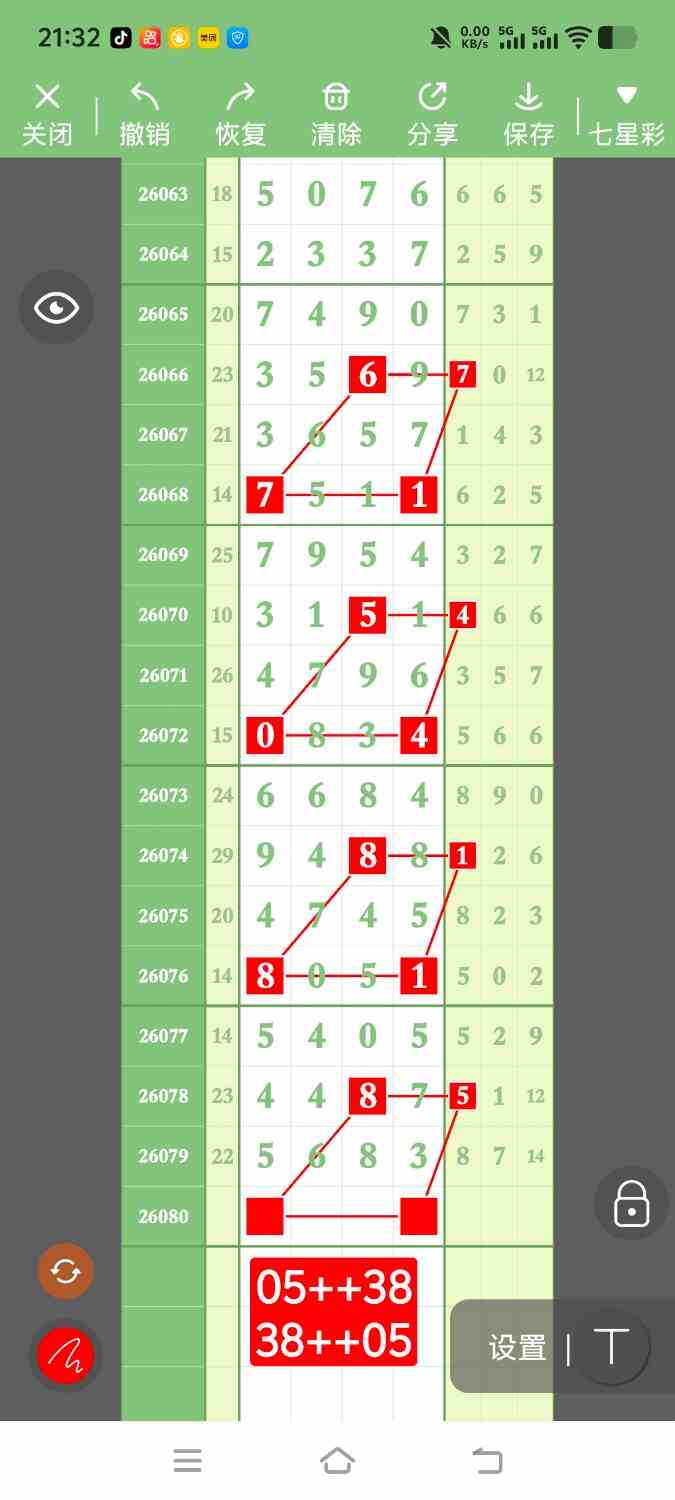Select the T text tool

click(611, 1347)
